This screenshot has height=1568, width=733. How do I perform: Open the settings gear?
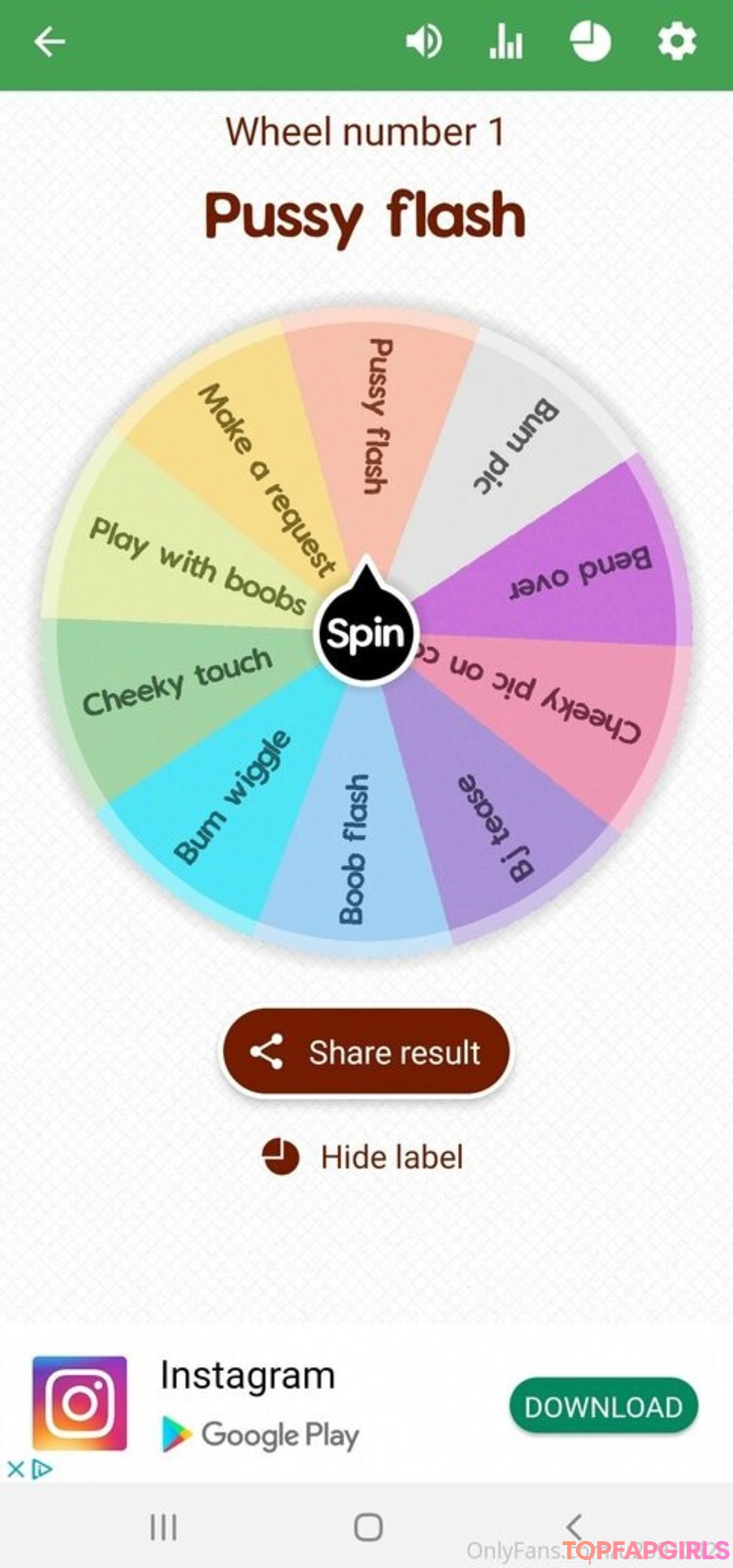click(x=677, y=42)
